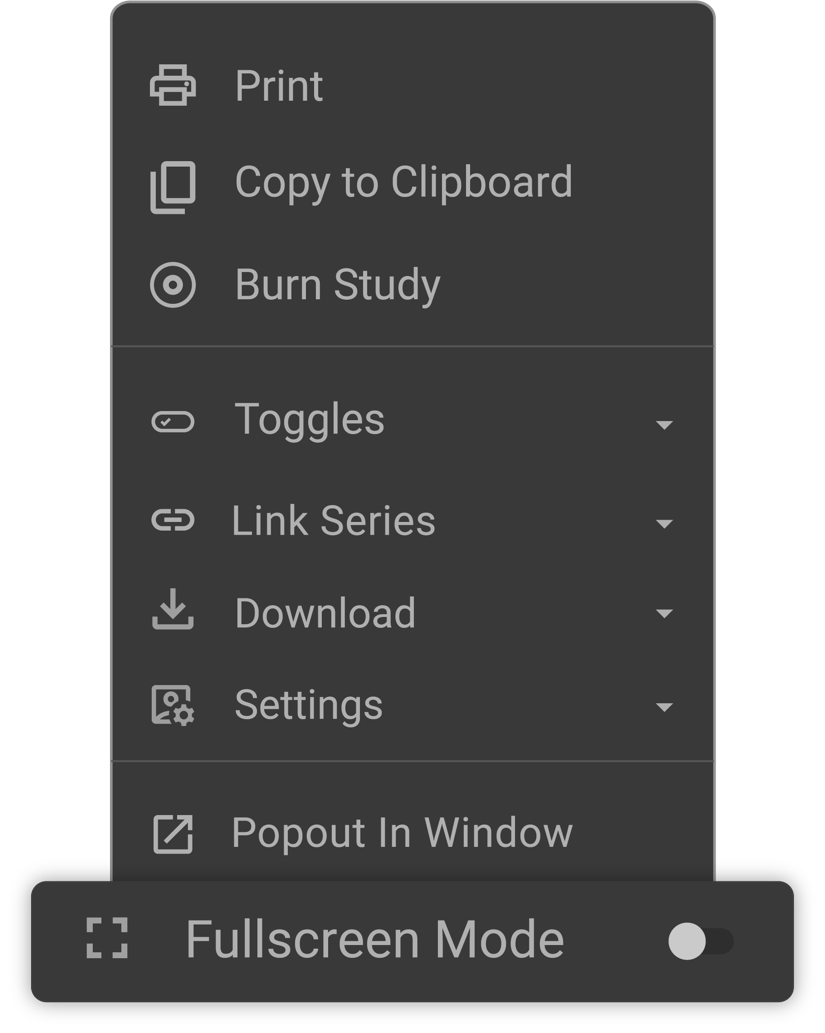The width and height of the screenshot is (825, 1033).
Task: Expand the Toggles submenu
Action: [x=411, y=421]
